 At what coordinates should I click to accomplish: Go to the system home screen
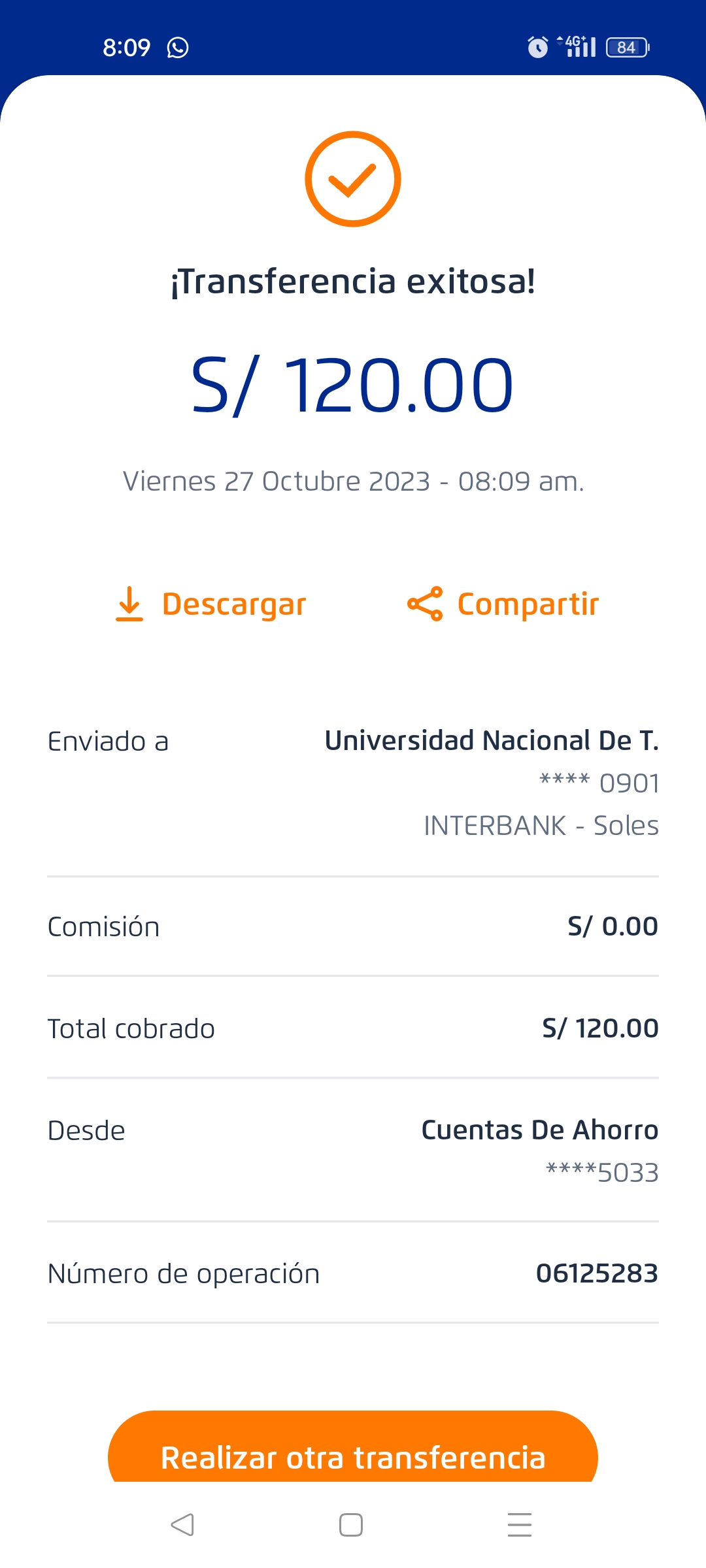[351, 1525]
